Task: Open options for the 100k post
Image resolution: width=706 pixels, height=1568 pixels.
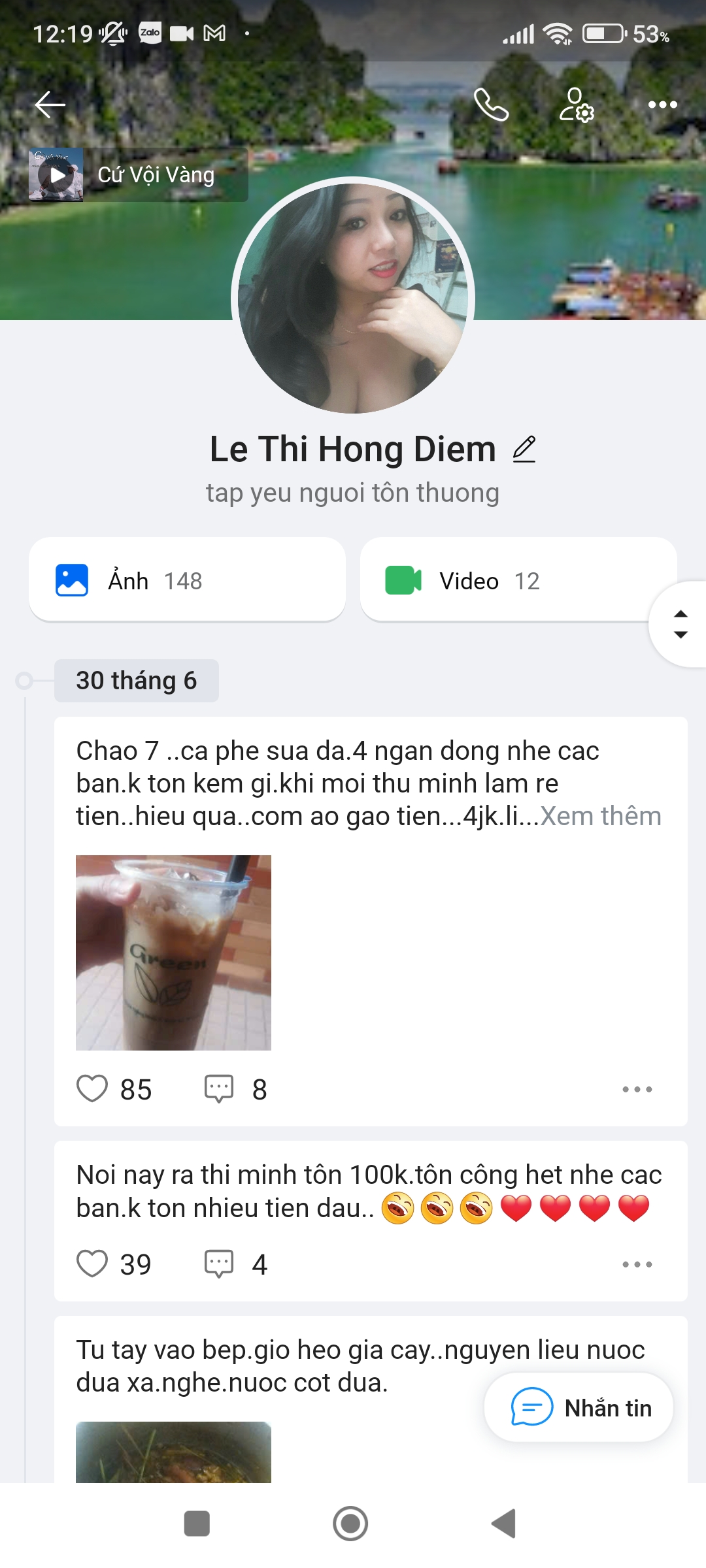Action: [x=637, y=1264]
